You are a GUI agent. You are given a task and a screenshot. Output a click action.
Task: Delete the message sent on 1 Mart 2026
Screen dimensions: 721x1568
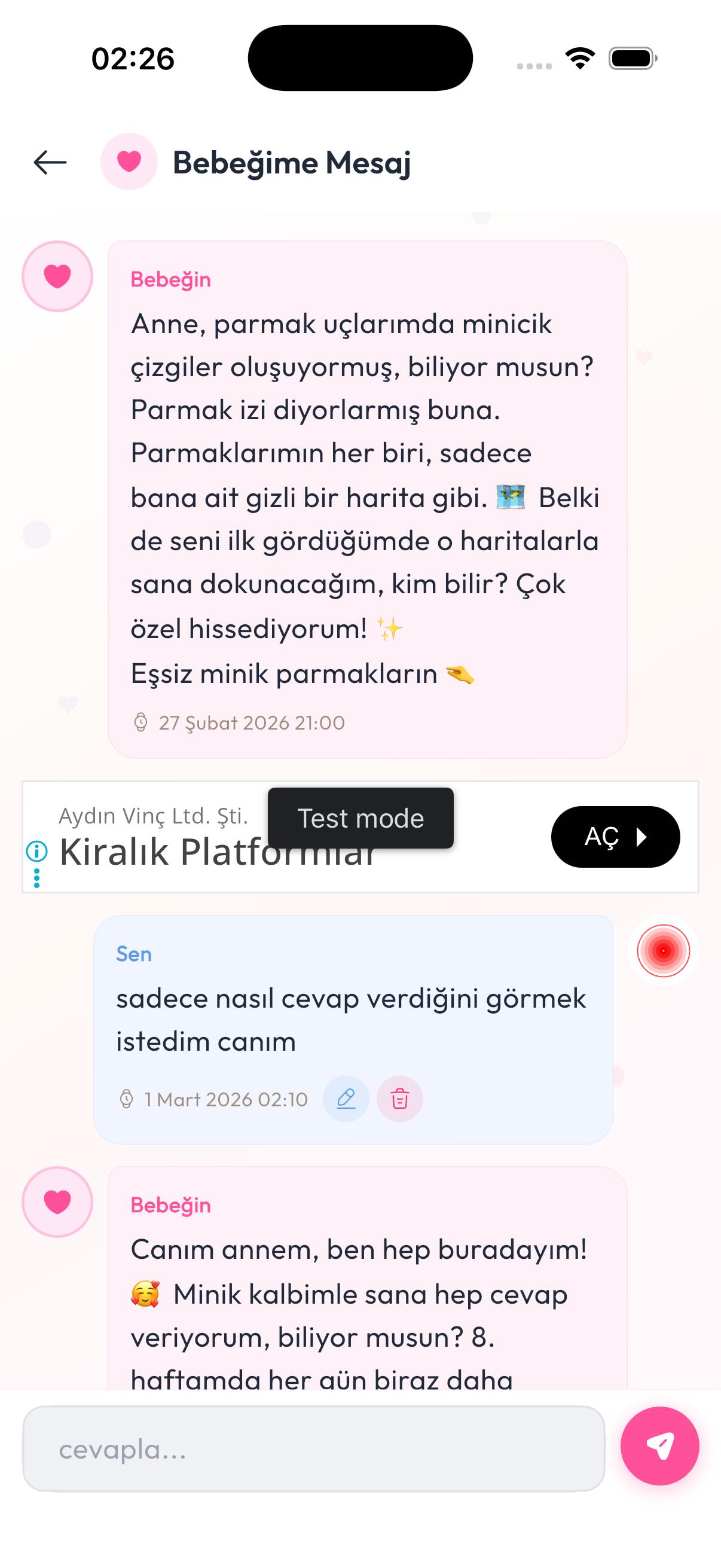pos(400,1099)
